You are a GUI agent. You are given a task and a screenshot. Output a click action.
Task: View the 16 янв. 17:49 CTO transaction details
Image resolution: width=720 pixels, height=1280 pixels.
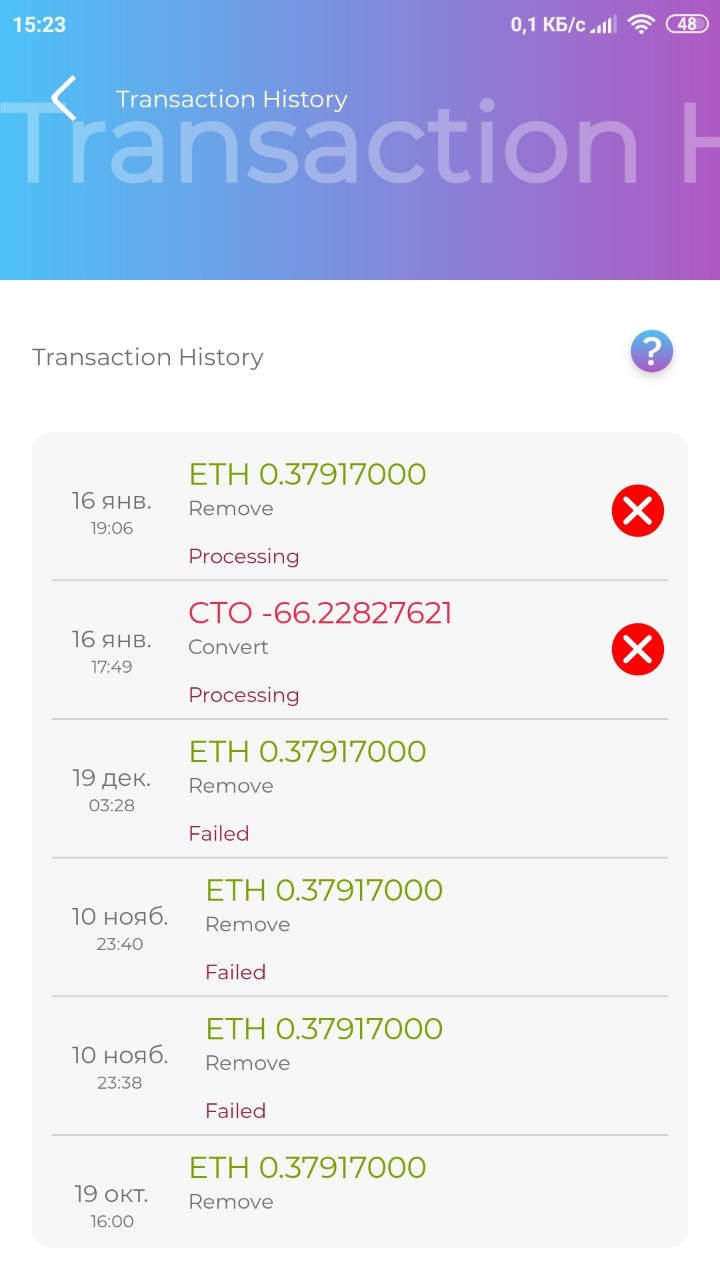[330, 650]
